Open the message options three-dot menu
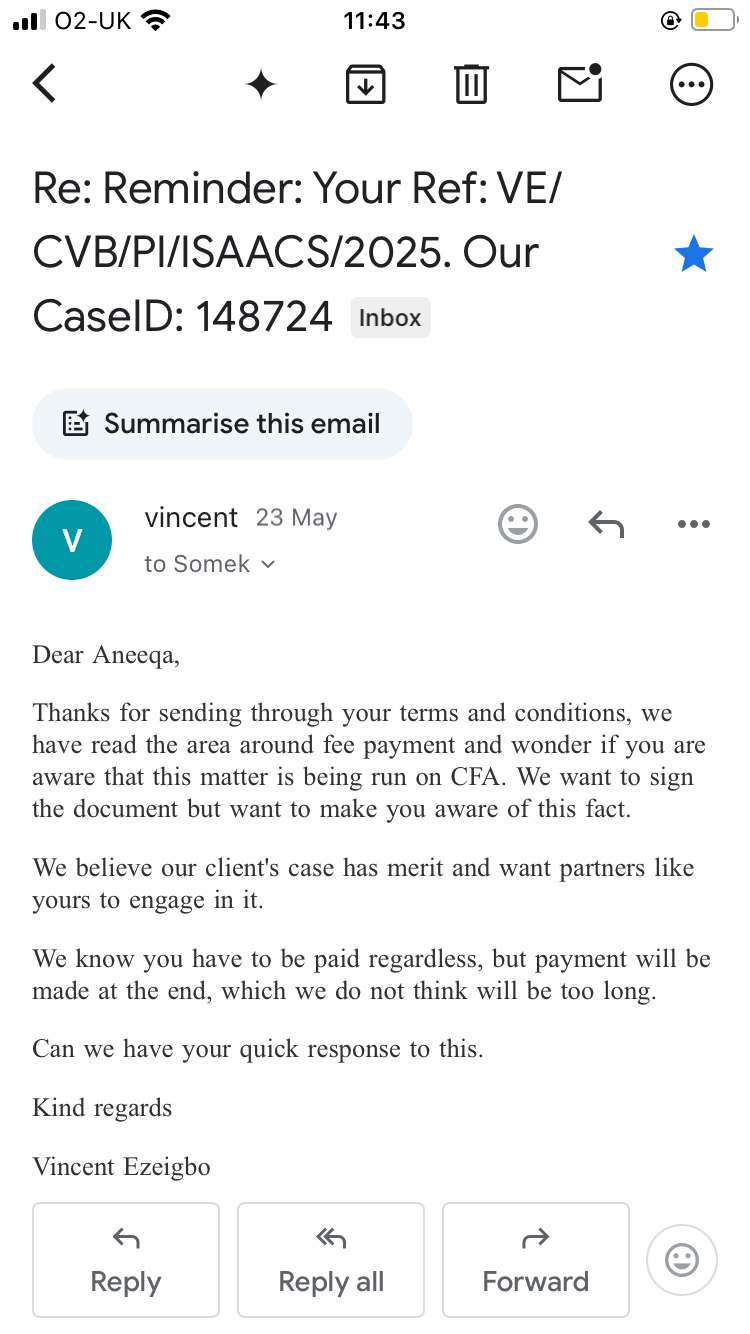The image size is (750, 1334). [x=693, y=524]
